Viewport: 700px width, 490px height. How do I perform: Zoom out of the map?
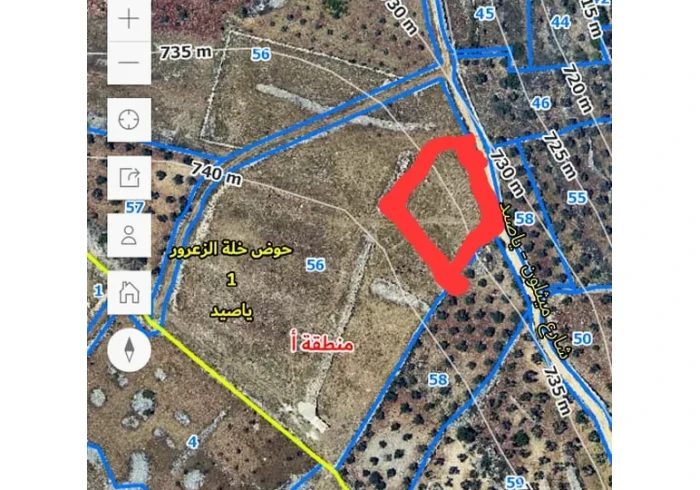129,62
